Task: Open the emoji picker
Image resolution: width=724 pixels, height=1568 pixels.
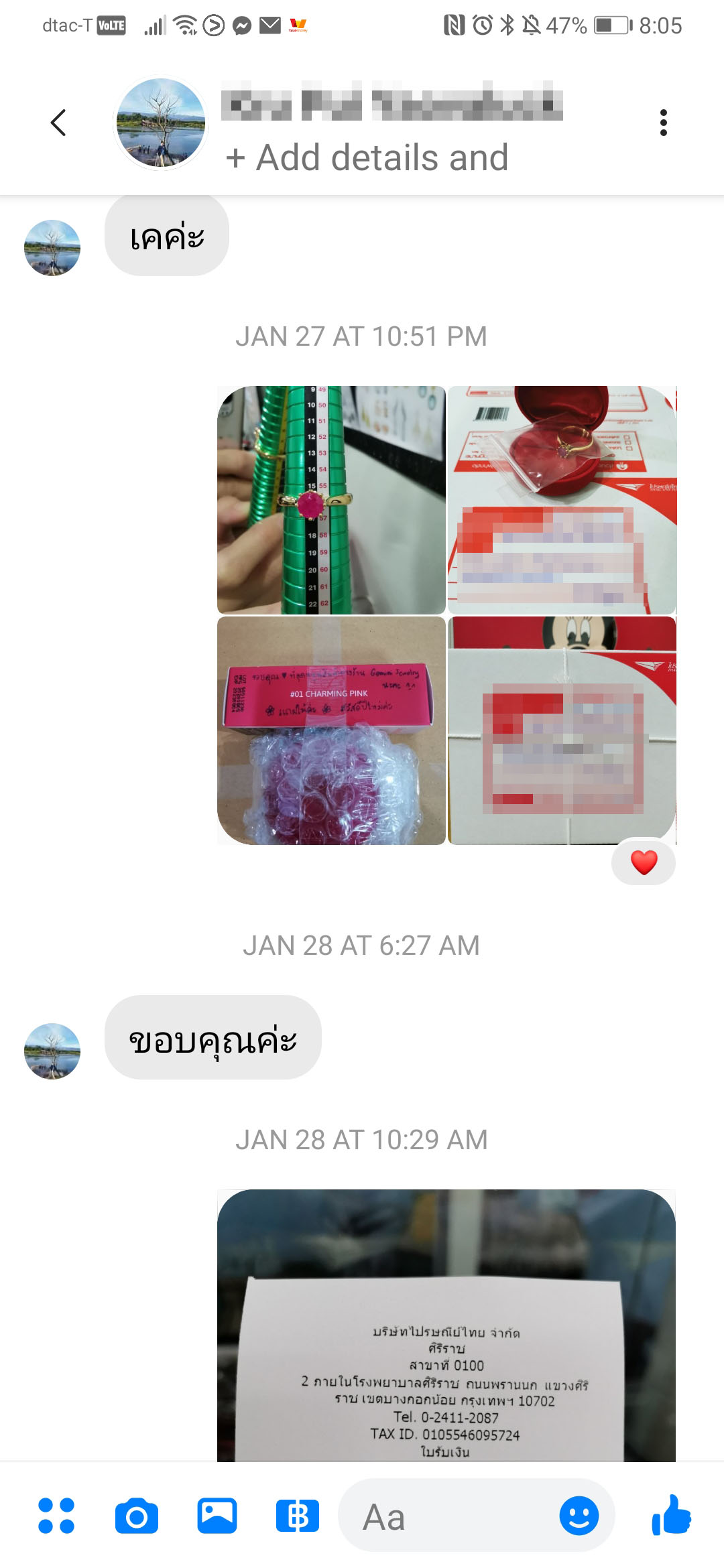Action: [x=579, y=1516]
